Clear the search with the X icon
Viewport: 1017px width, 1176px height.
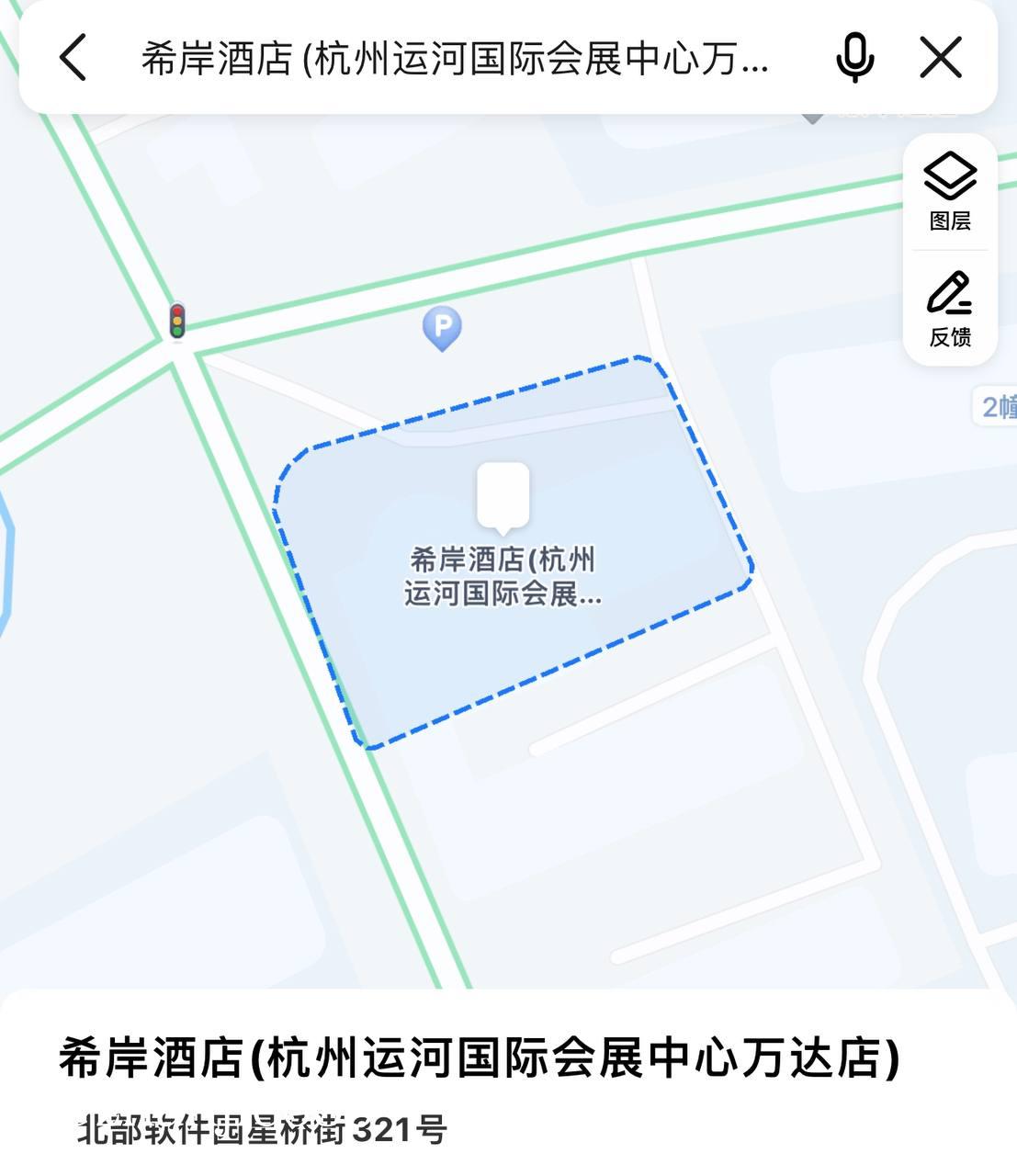pyautogui.click(x=941, y=58)
